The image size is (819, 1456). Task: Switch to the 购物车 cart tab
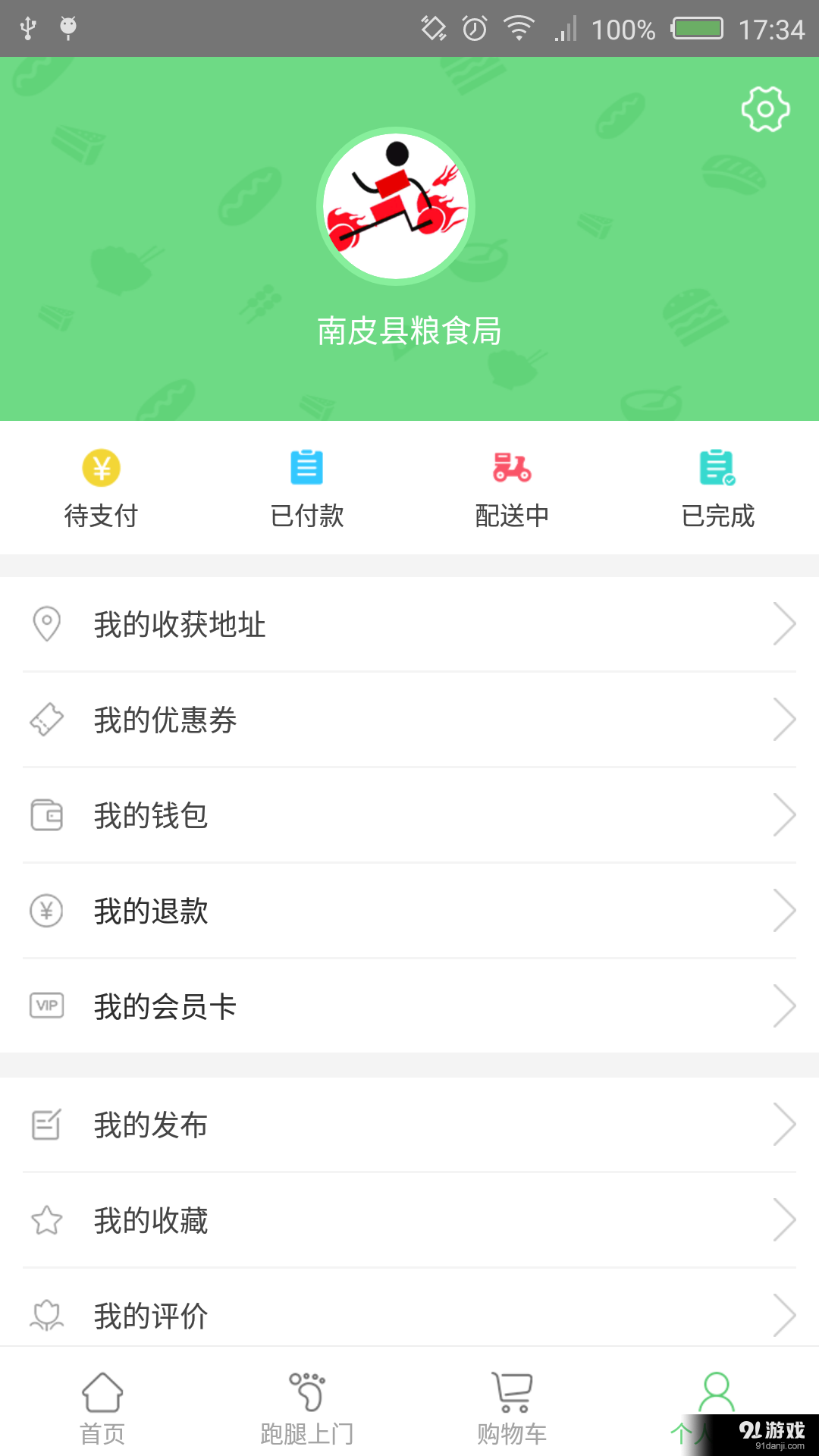[x=512, y=1407]
